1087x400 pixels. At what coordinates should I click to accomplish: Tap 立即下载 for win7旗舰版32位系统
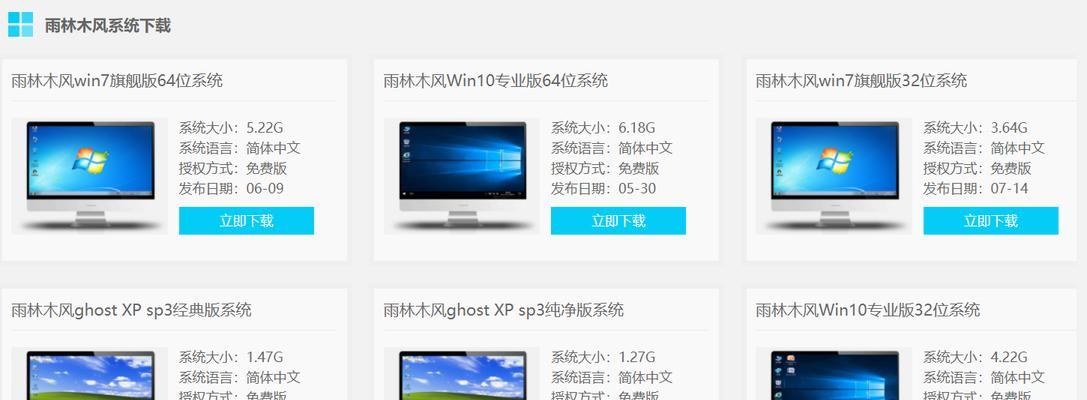pos(990,221)
